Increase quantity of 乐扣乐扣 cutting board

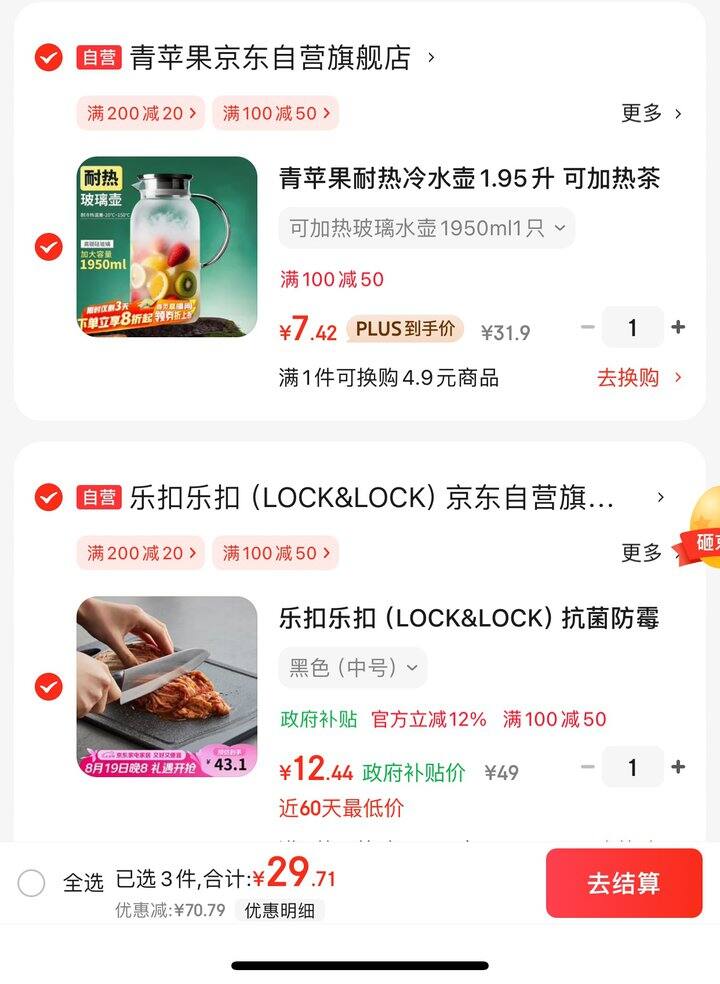point(678,767)
